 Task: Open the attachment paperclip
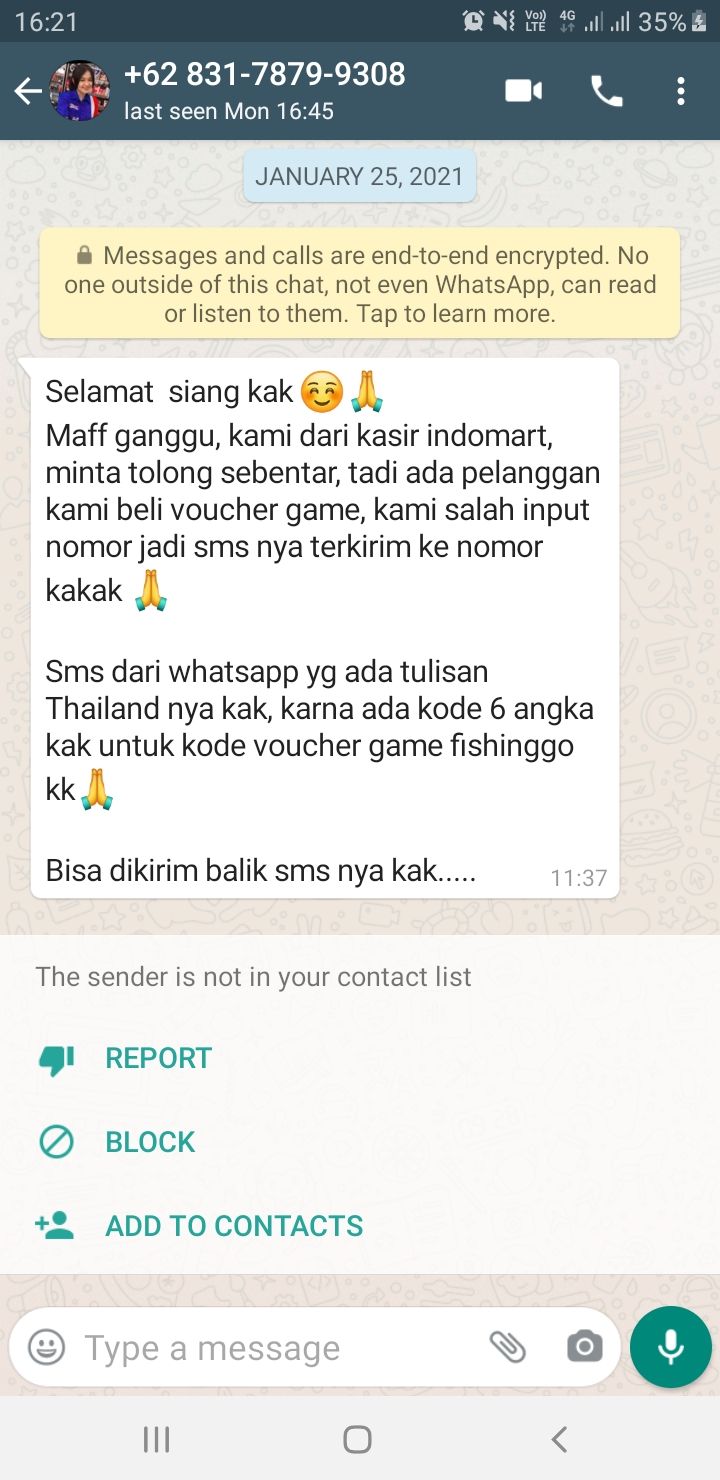pyautogui.click(x=507, y=1348)
